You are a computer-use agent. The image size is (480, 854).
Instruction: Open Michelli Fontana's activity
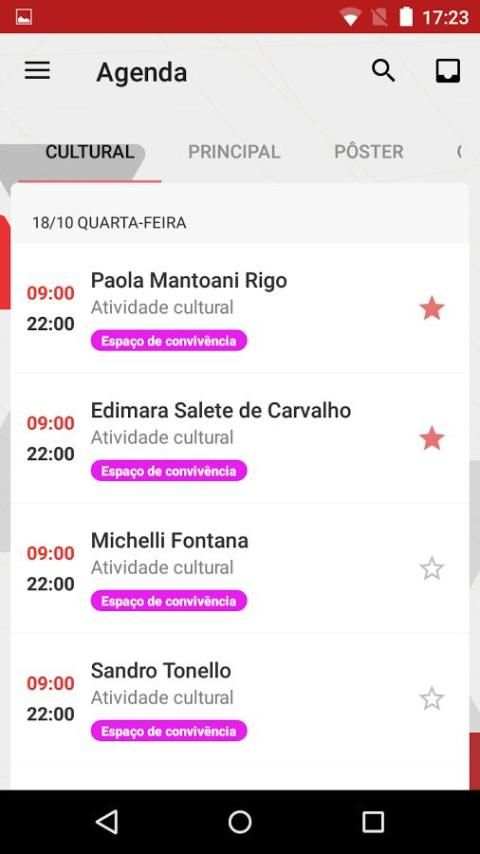click(240, 569)
